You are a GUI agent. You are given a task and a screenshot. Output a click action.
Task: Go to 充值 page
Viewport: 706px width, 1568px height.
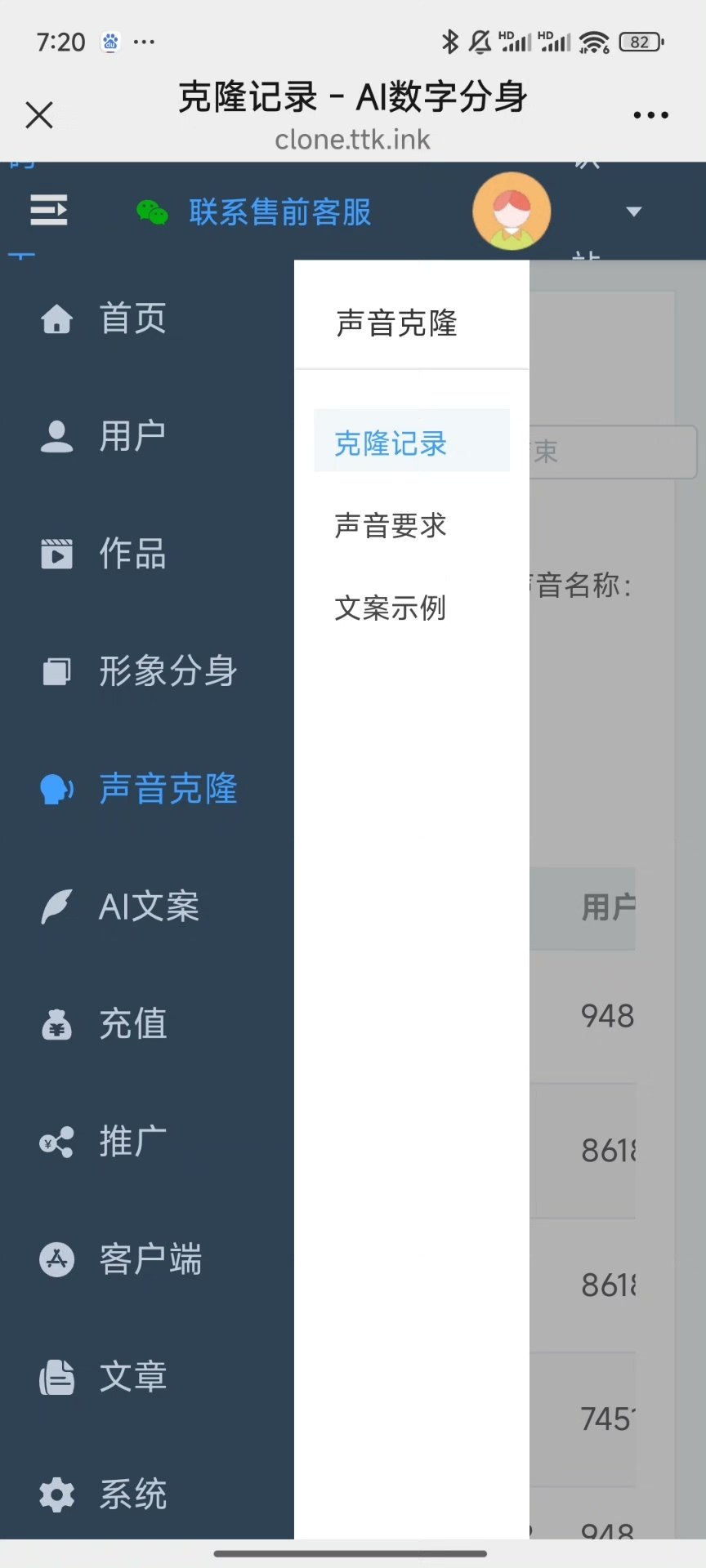pyautogui.click(x=132, y=1024)
